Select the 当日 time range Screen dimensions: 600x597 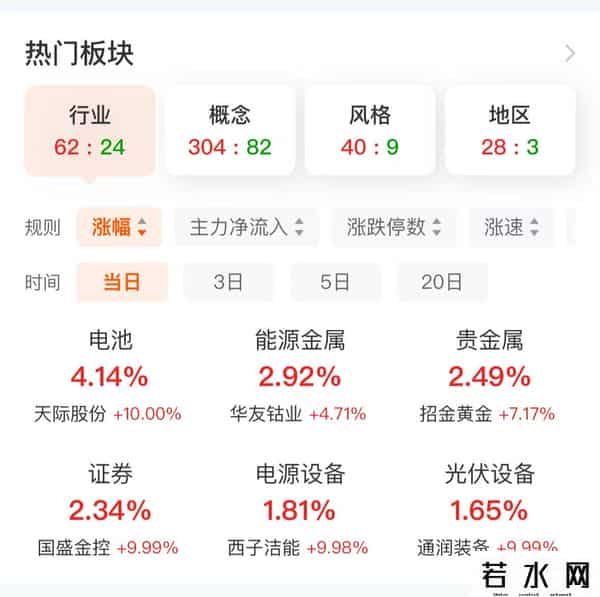(x=122, y=282)
